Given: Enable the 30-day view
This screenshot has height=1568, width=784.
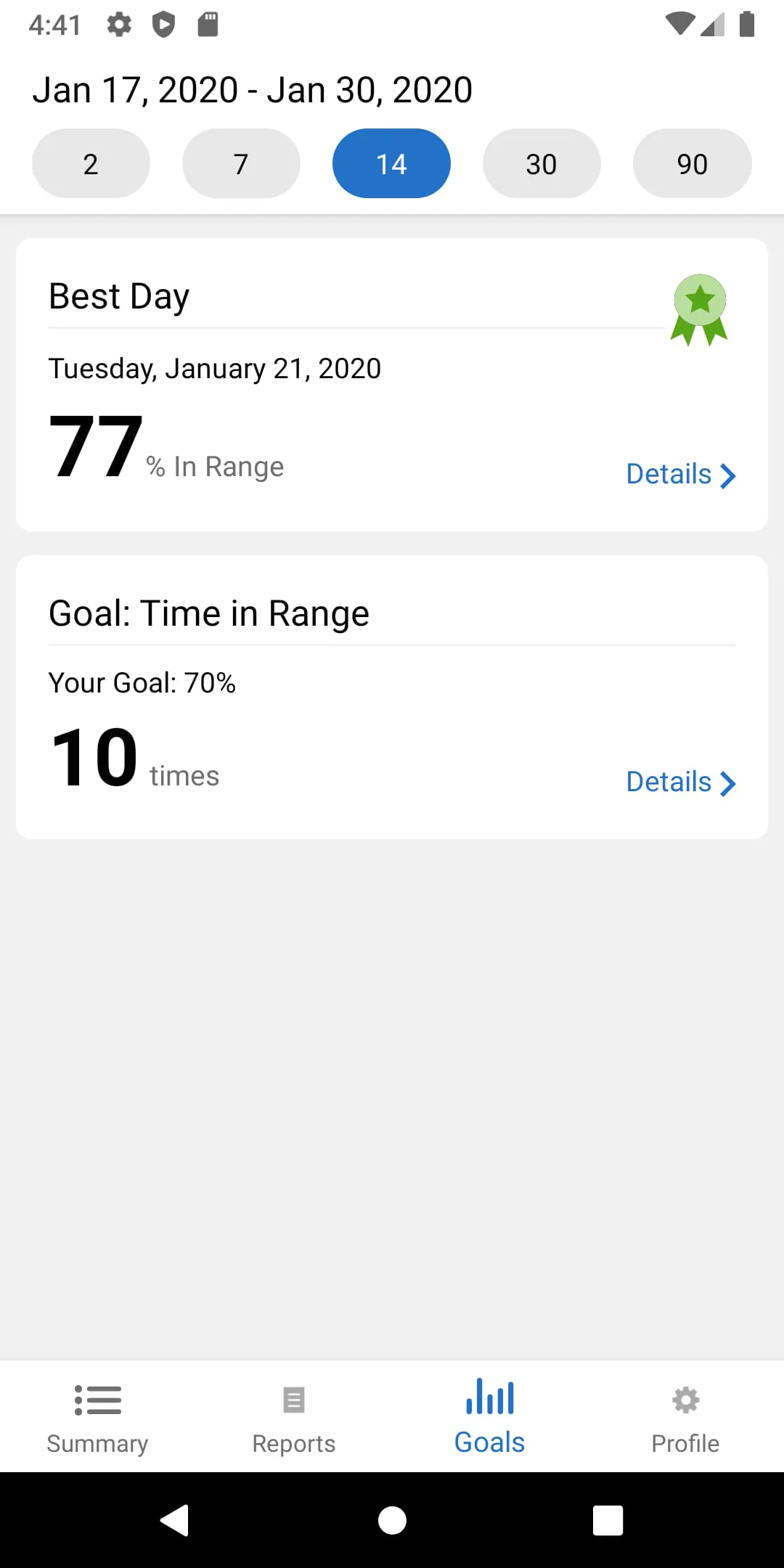Looking at the screenshot, I should tap(541, 163).
